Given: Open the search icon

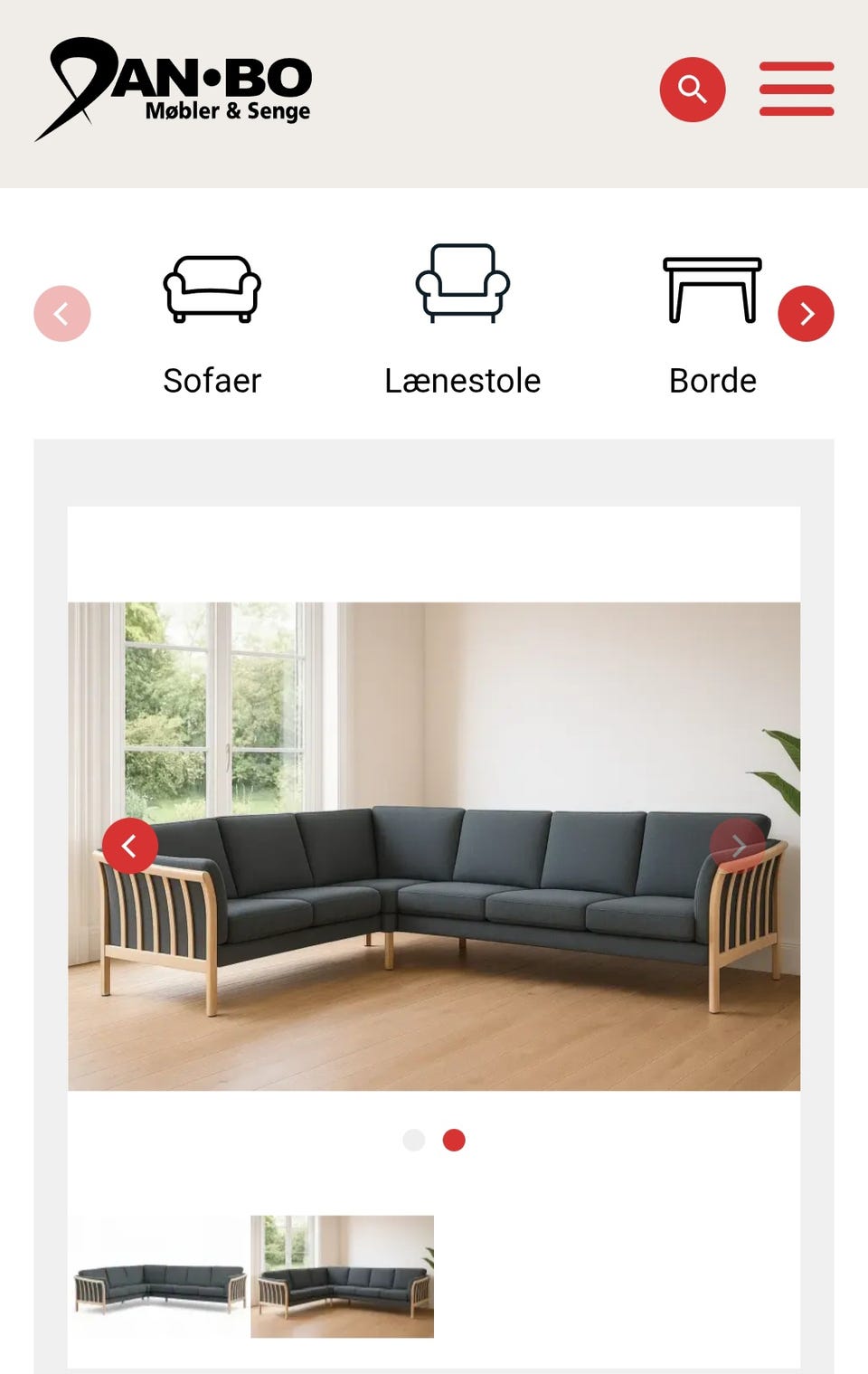Looking at the screenshot, I should point(692,88).
